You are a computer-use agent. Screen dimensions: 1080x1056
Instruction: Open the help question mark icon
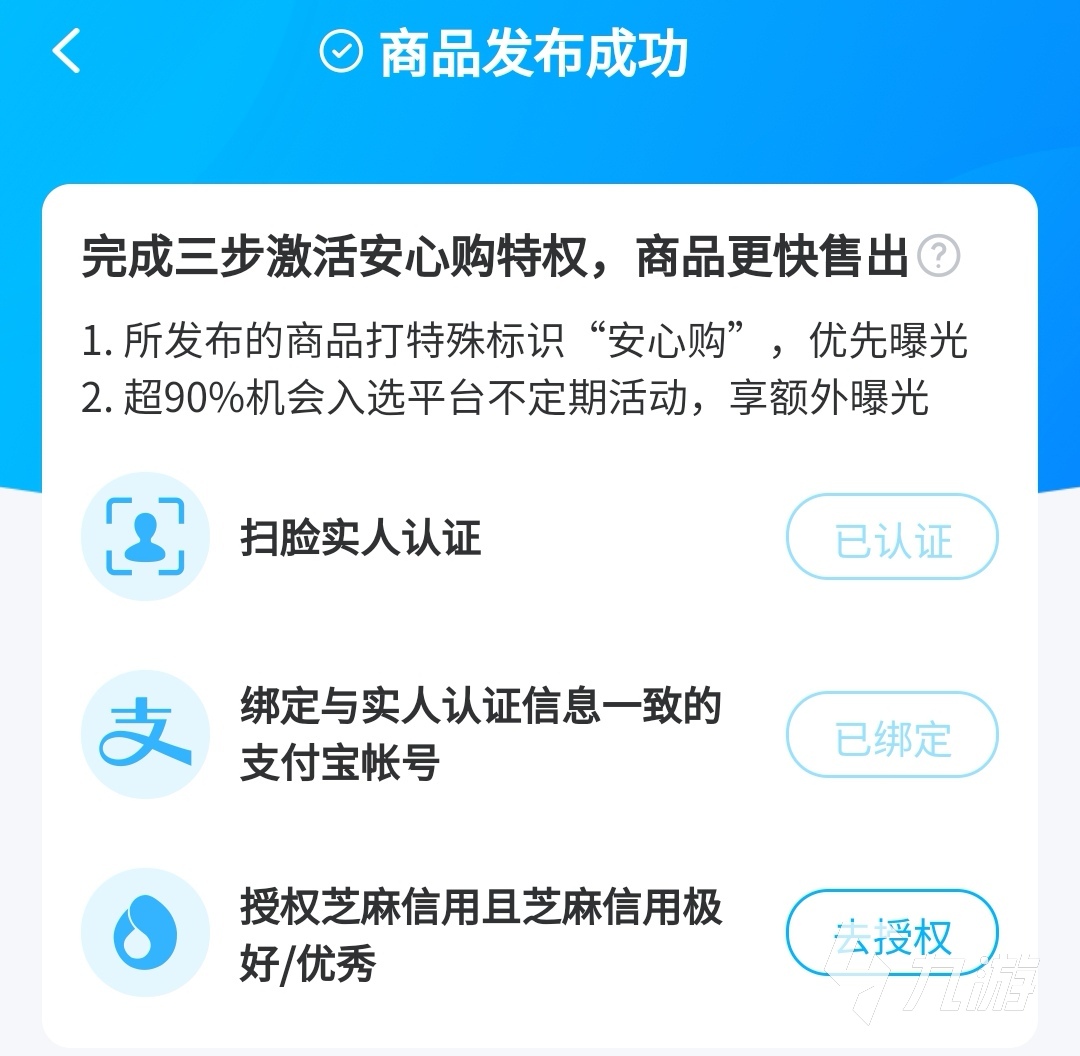click(x=938, y=257)
